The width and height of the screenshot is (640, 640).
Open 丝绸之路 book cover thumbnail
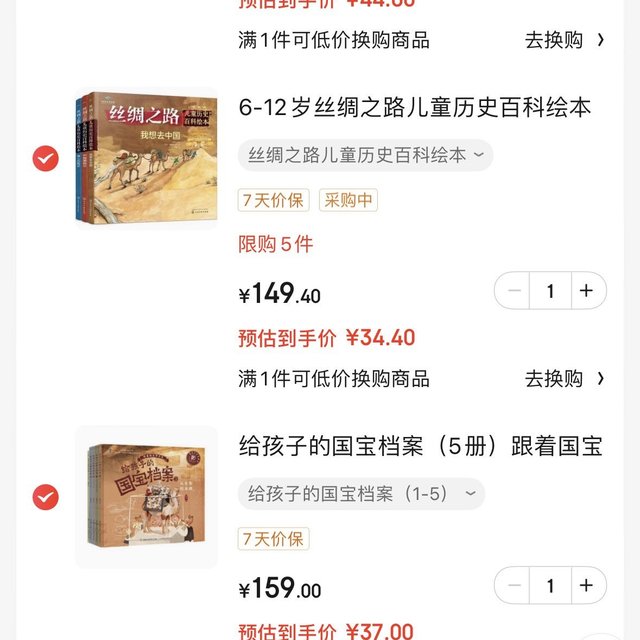click(146, 158)
